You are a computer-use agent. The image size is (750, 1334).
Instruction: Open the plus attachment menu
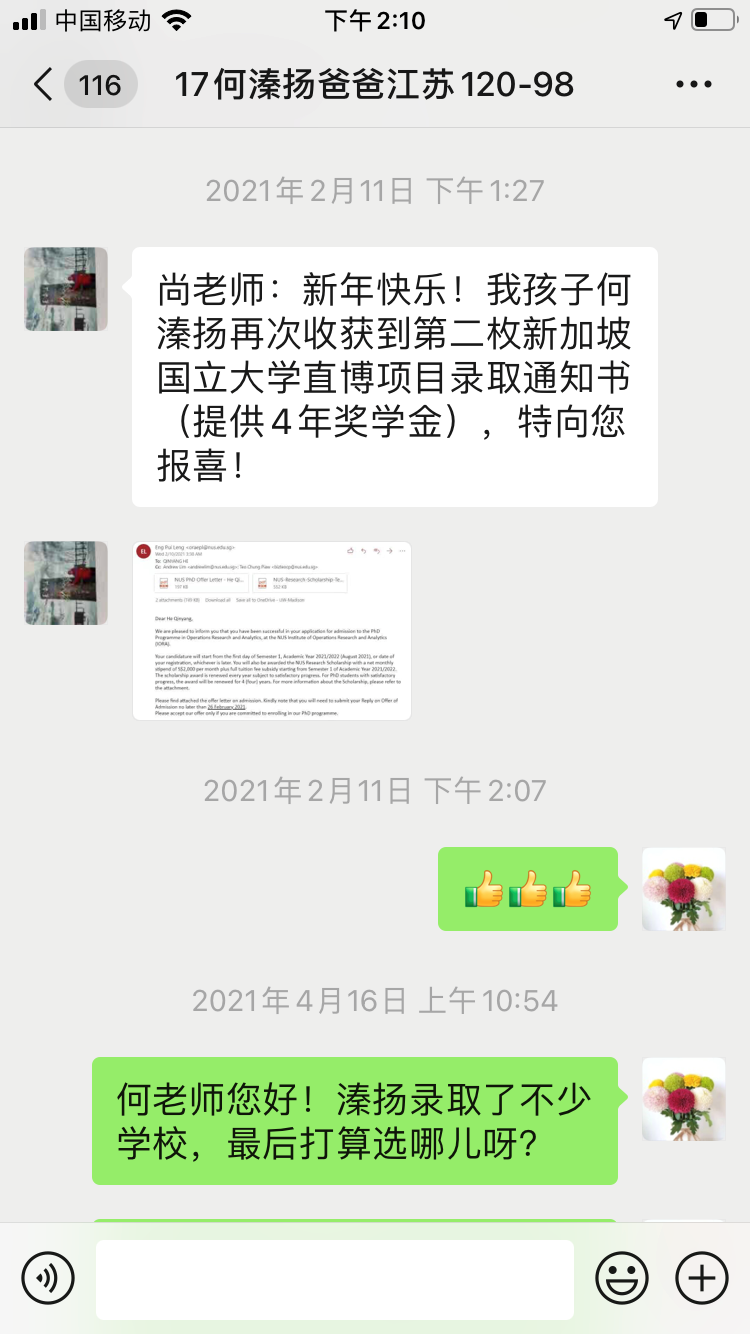pyautogui.click(x=702, y=1277)
